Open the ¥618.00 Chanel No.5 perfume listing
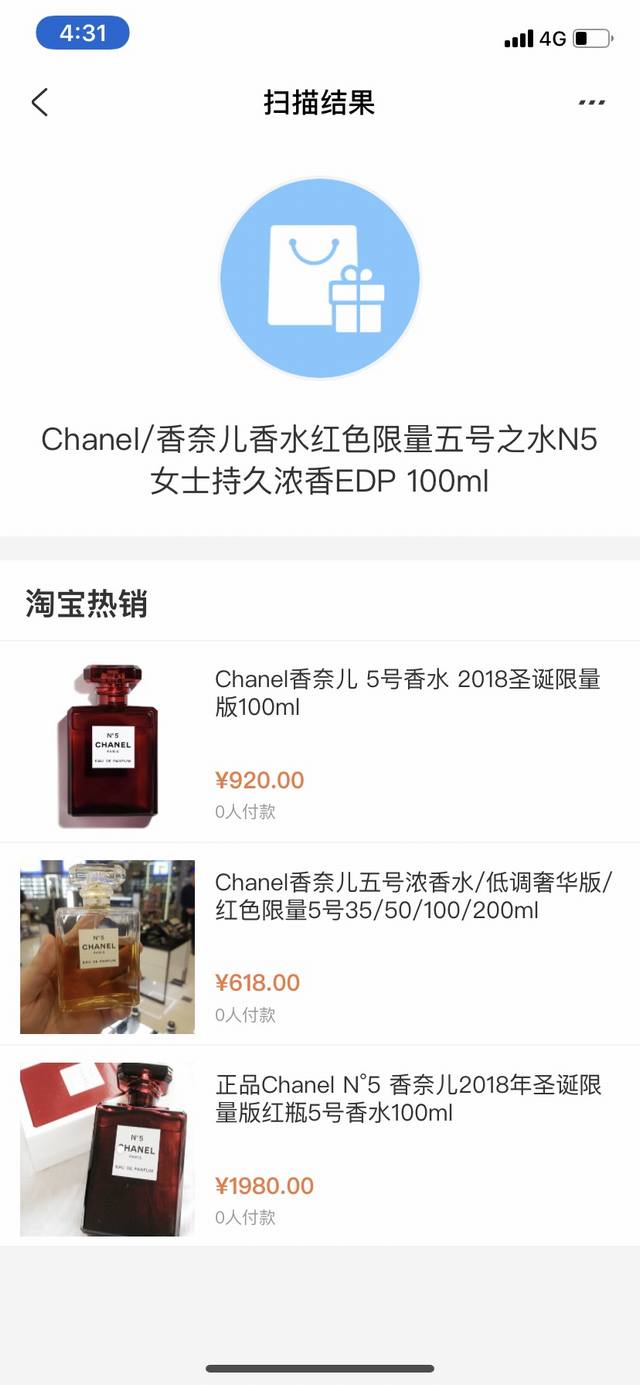The height and width of the screenshot is (1385, 640). (320, 944)
